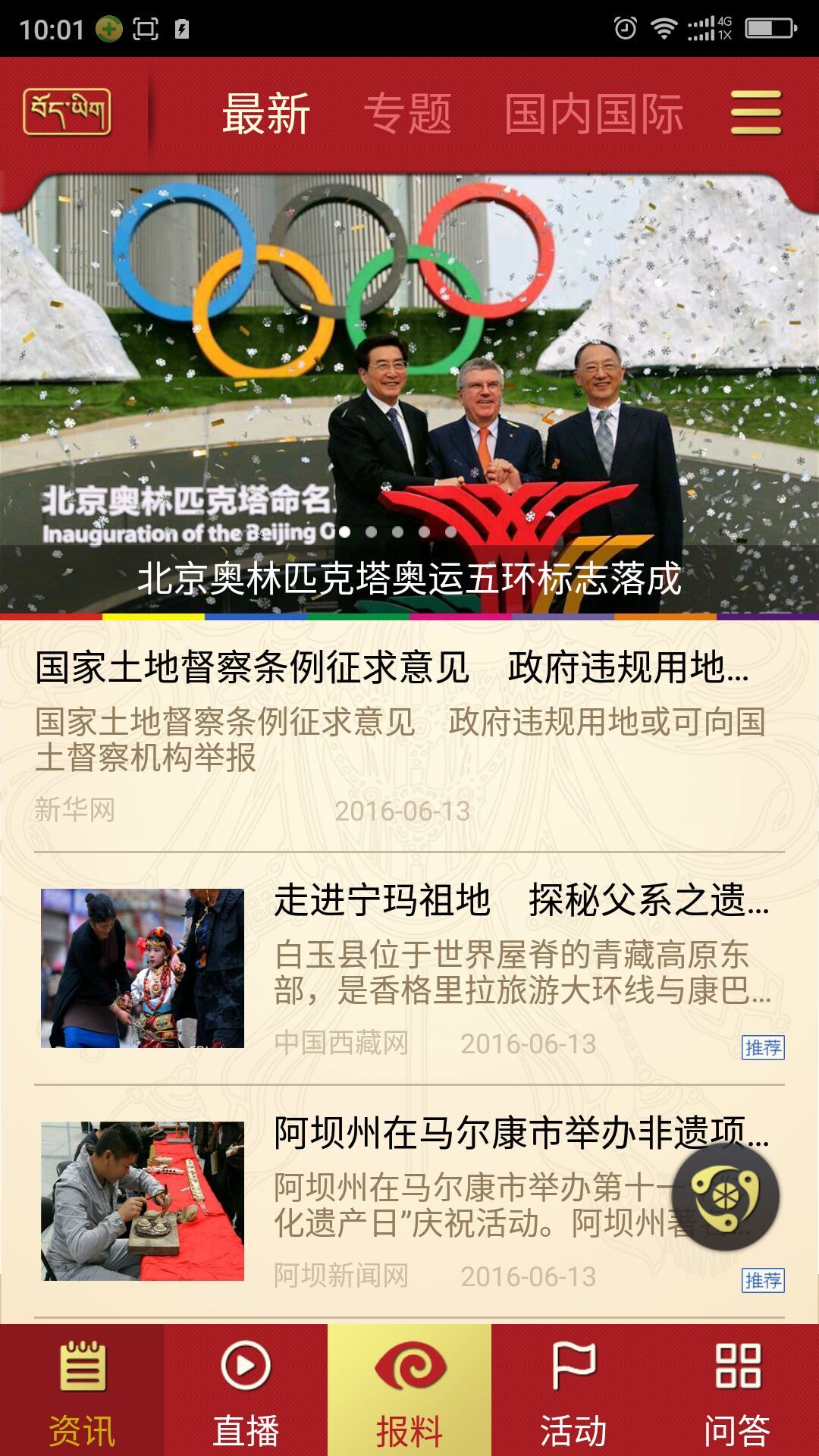Viewport: 819px width, 1456px height.
Task: Switch to the 直播 tab
Action: click(246, 1391)
